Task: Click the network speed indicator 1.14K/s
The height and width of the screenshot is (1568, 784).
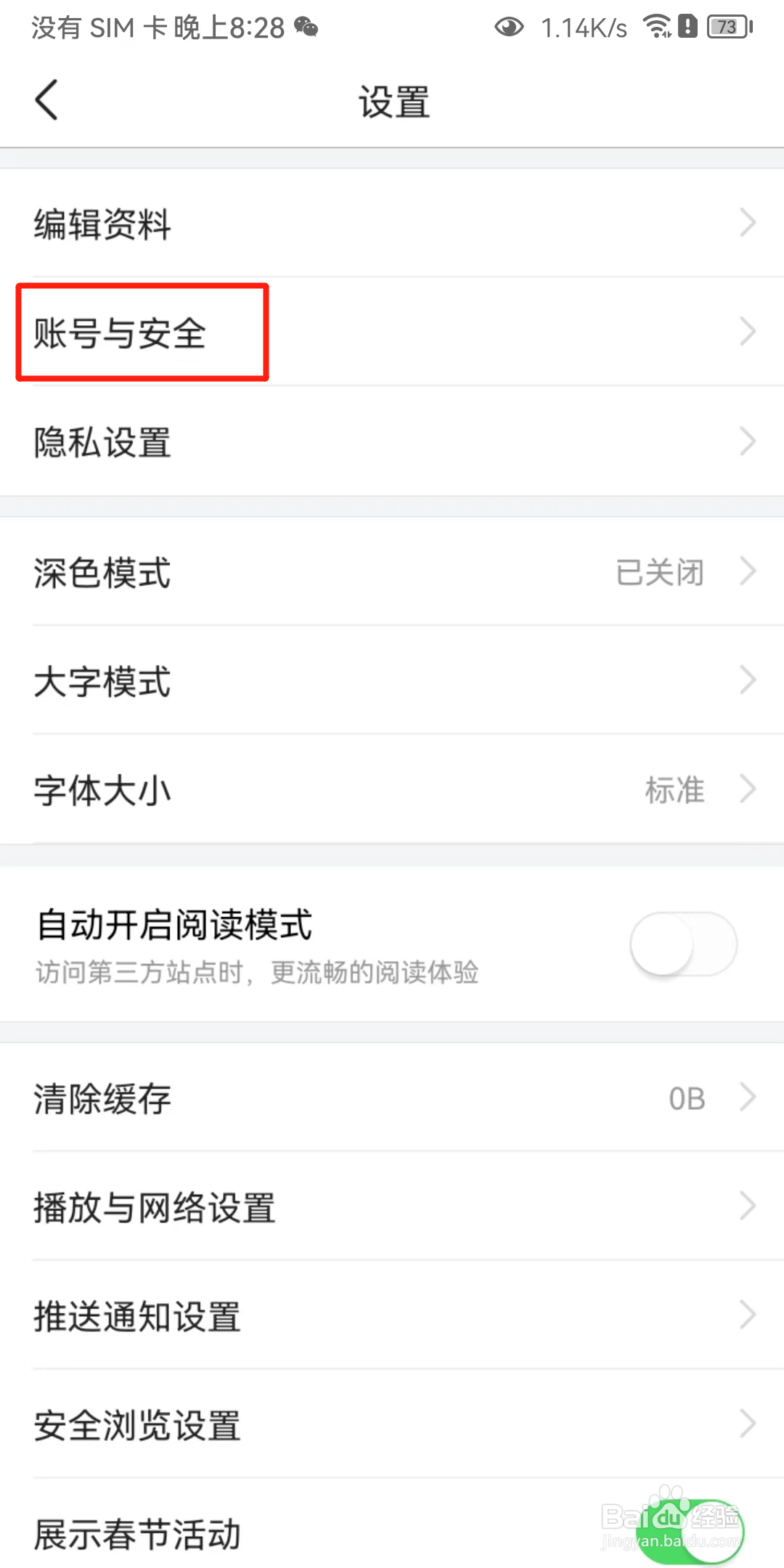Action: coord(583,26)
